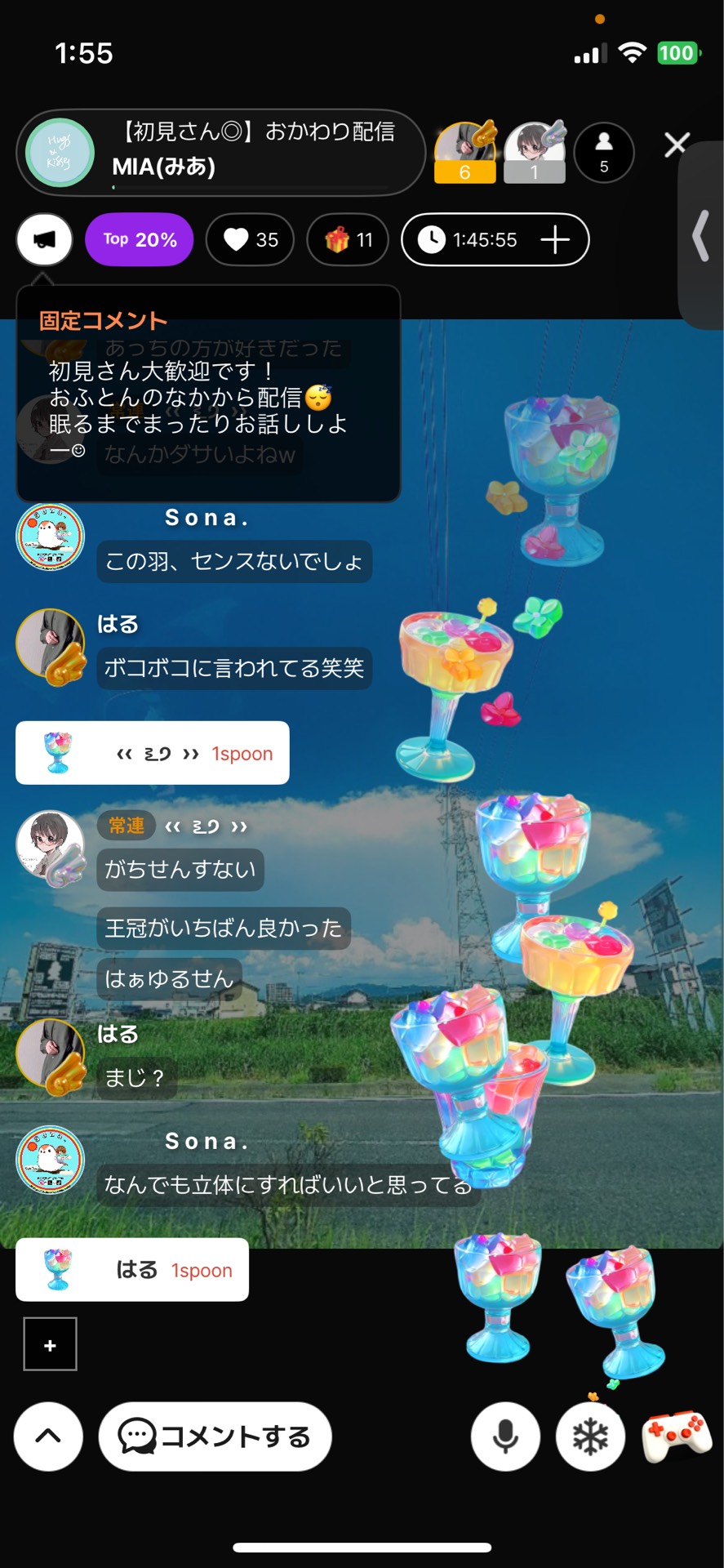Tap the gift box icon showing 11
Screen dimensions: 724x1568
pyautogui.click(x=347, y=239)
